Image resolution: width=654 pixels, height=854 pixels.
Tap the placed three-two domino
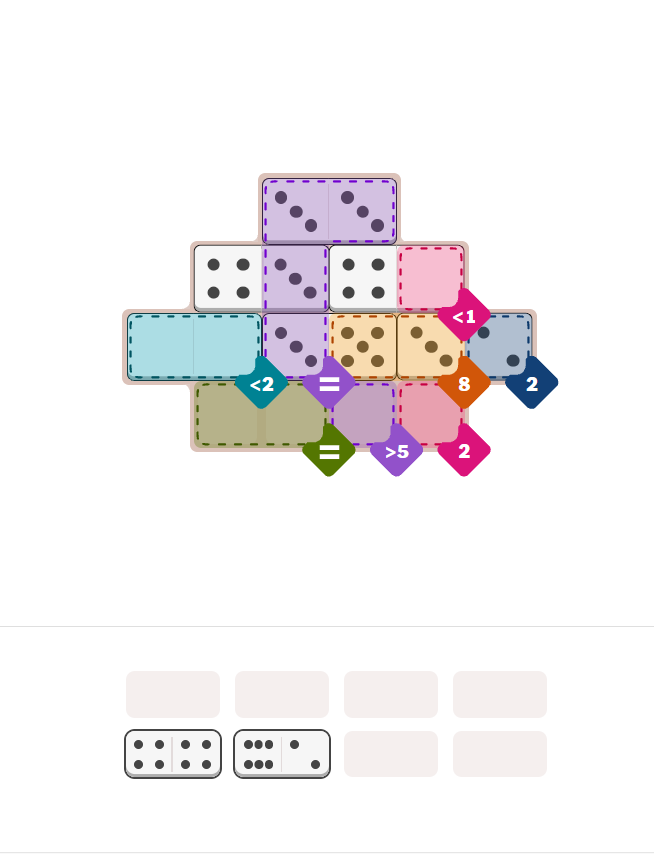465,346
